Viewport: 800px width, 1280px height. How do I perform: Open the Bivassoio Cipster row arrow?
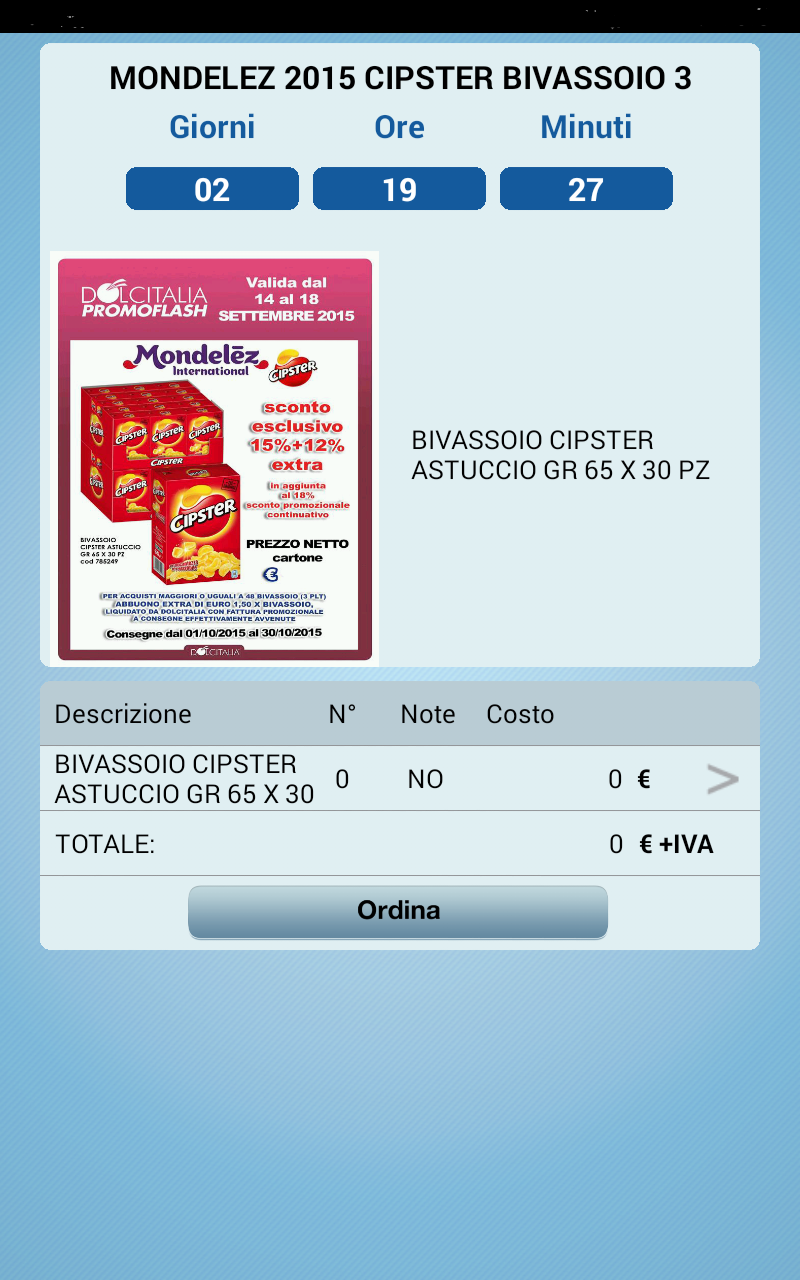click(722, 779)
